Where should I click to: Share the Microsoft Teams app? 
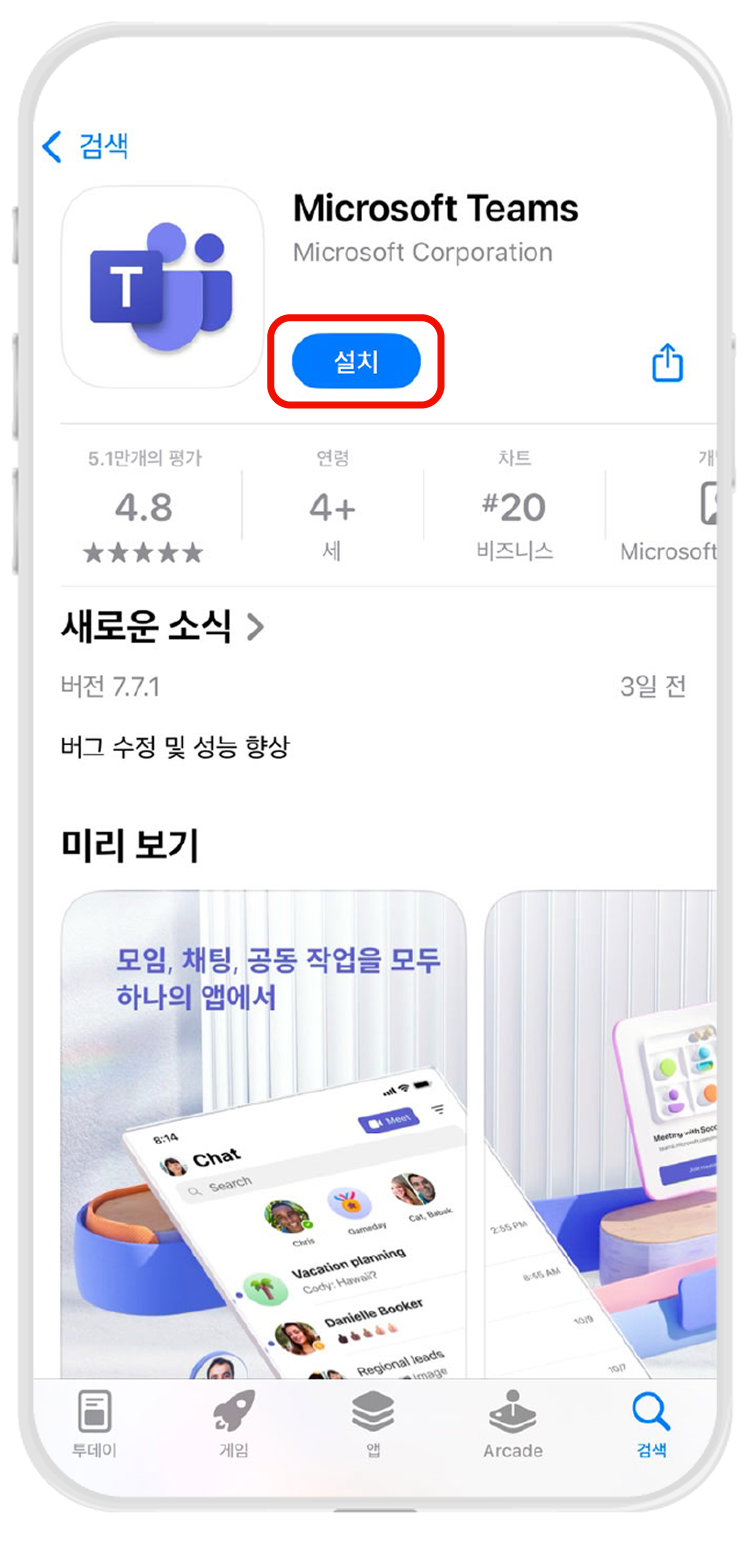[x=667, y=362]
